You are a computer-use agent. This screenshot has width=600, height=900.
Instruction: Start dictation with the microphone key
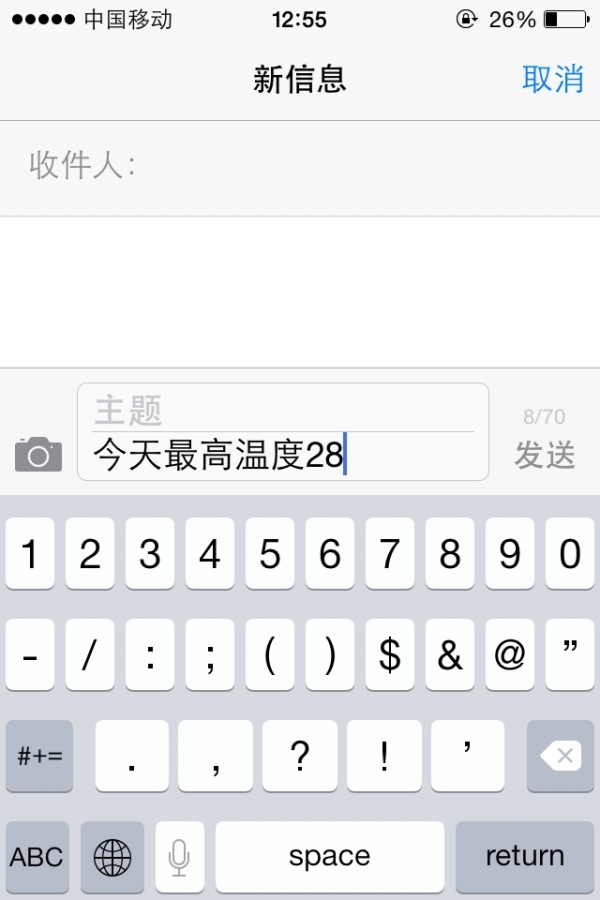click(179, 857)
